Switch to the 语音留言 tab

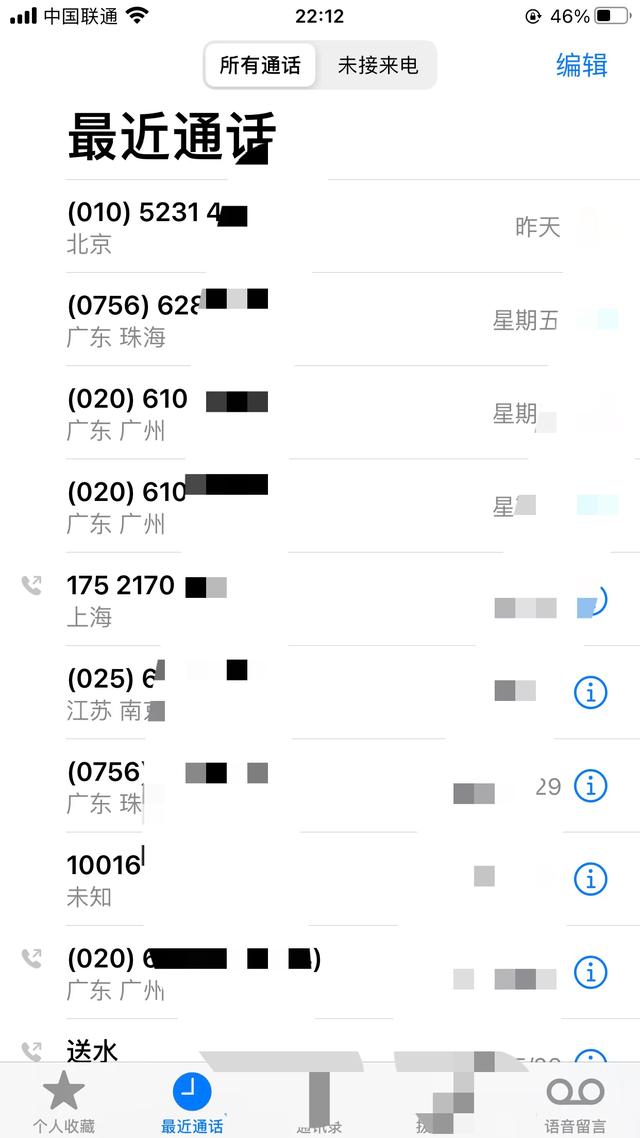(575, 1102)
